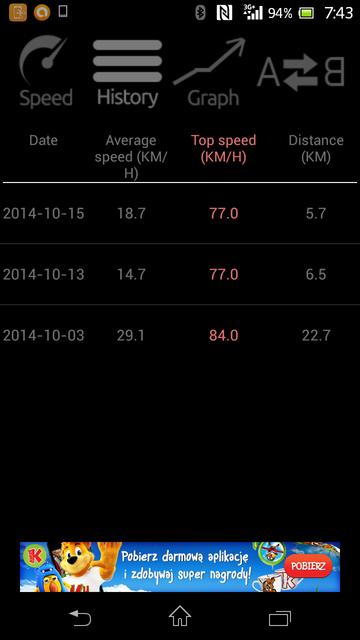Open the 2014-10-15 trip entry
This screenshot has width=360, height=640.
pos(180,213)
